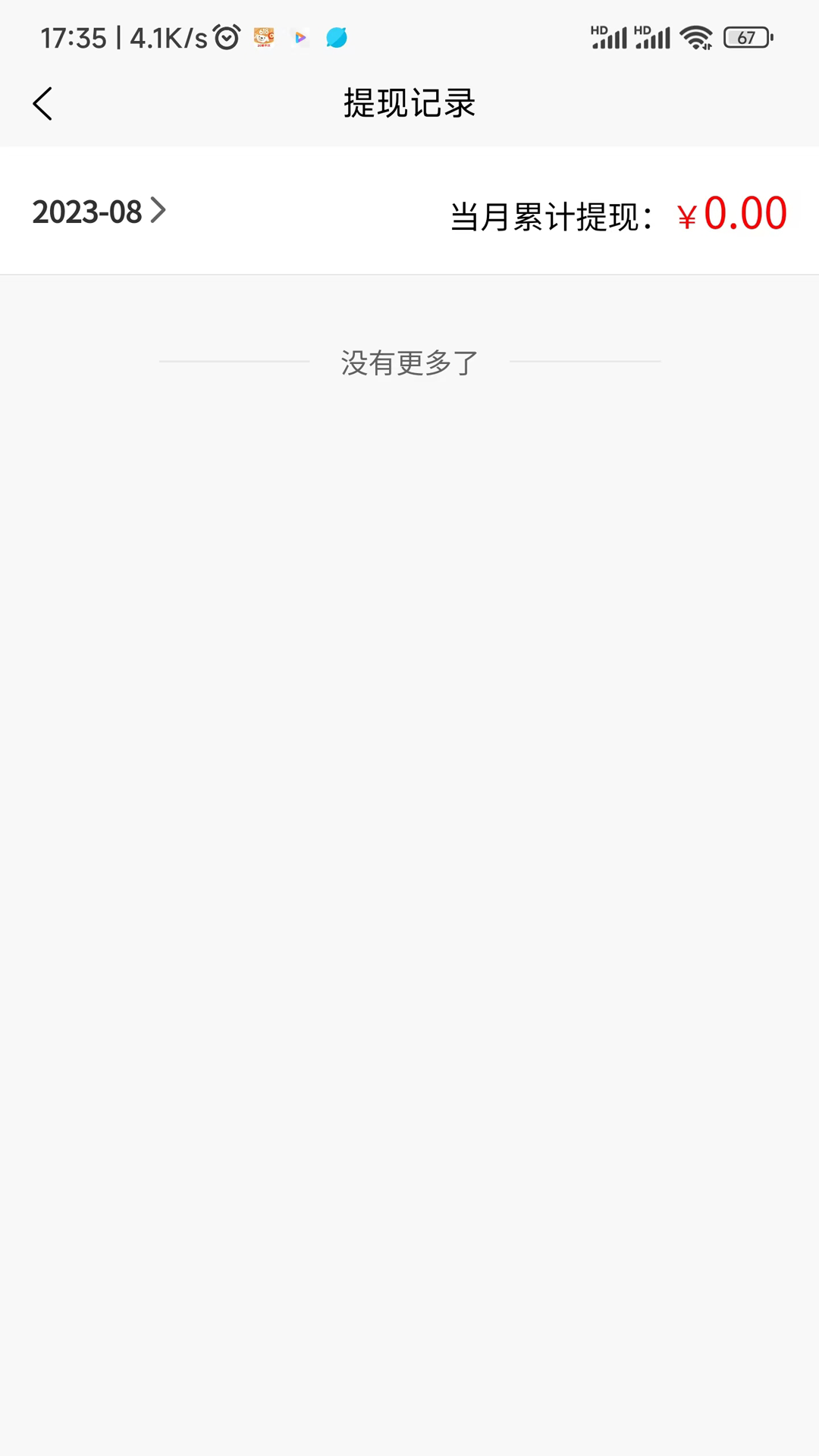This screenshot has width=819, height=1456.
Task: Tap the 当月累计提现 label
Action: point(550,215)
